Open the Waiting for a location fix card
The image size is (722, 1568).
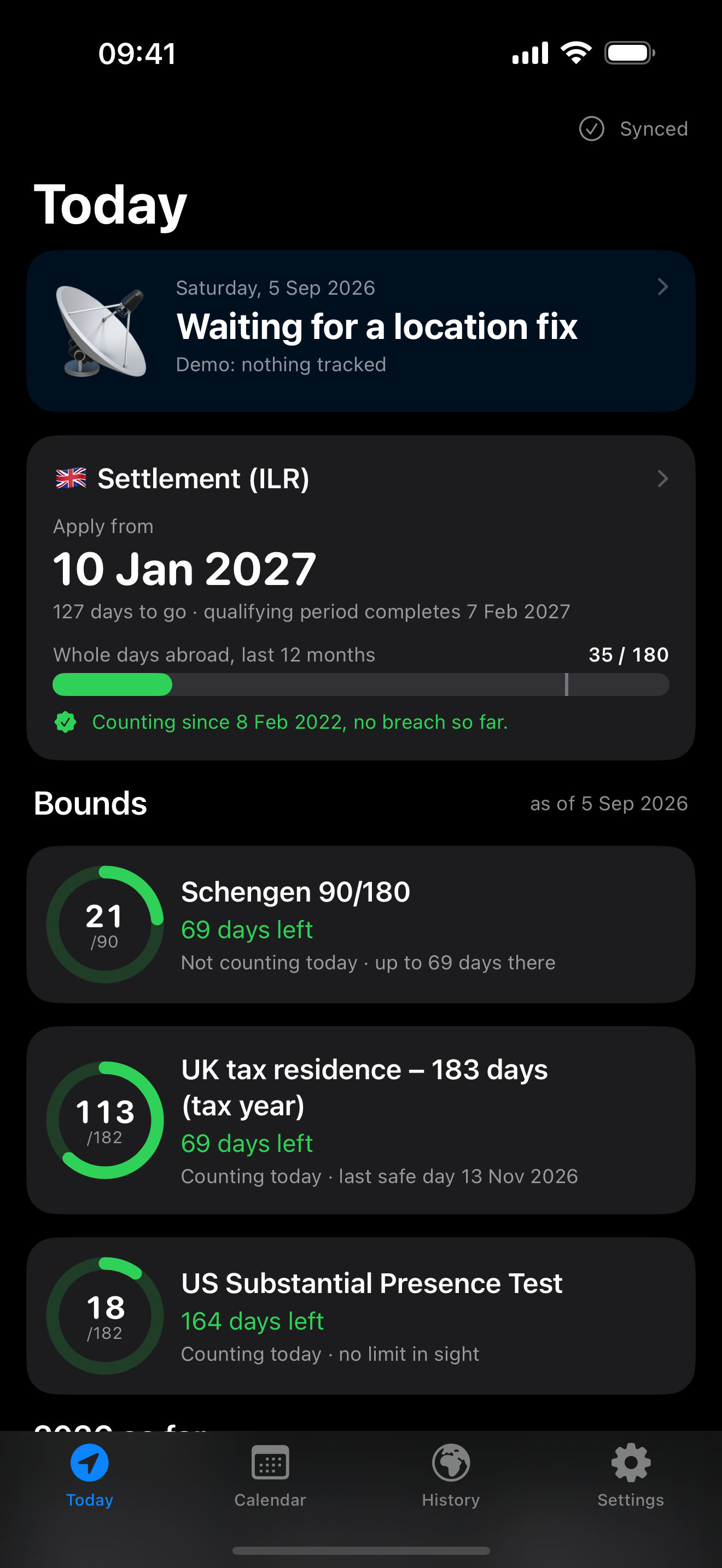361,331
